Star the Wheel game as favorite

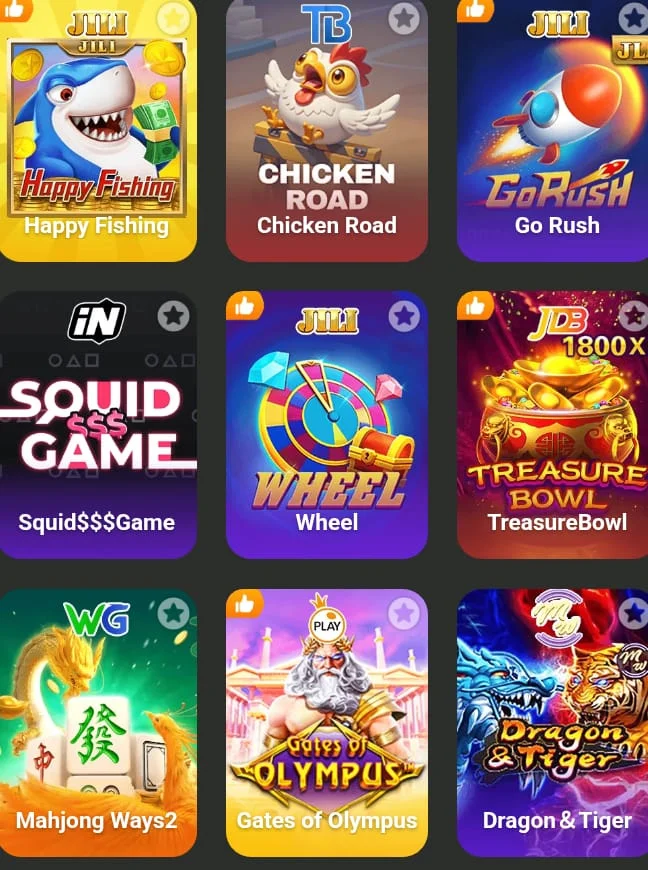pos(403,316)
